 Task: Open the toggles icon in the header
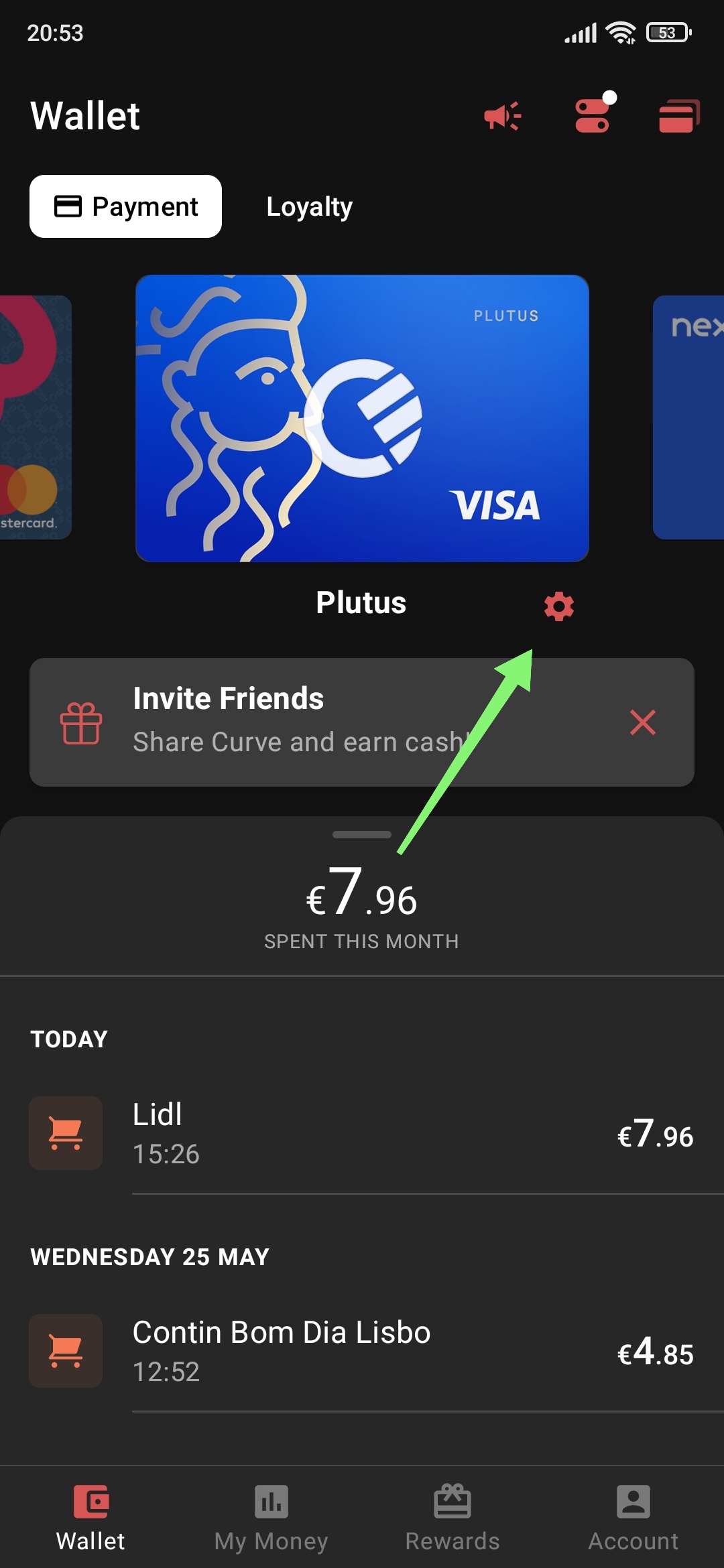[593, 115]
